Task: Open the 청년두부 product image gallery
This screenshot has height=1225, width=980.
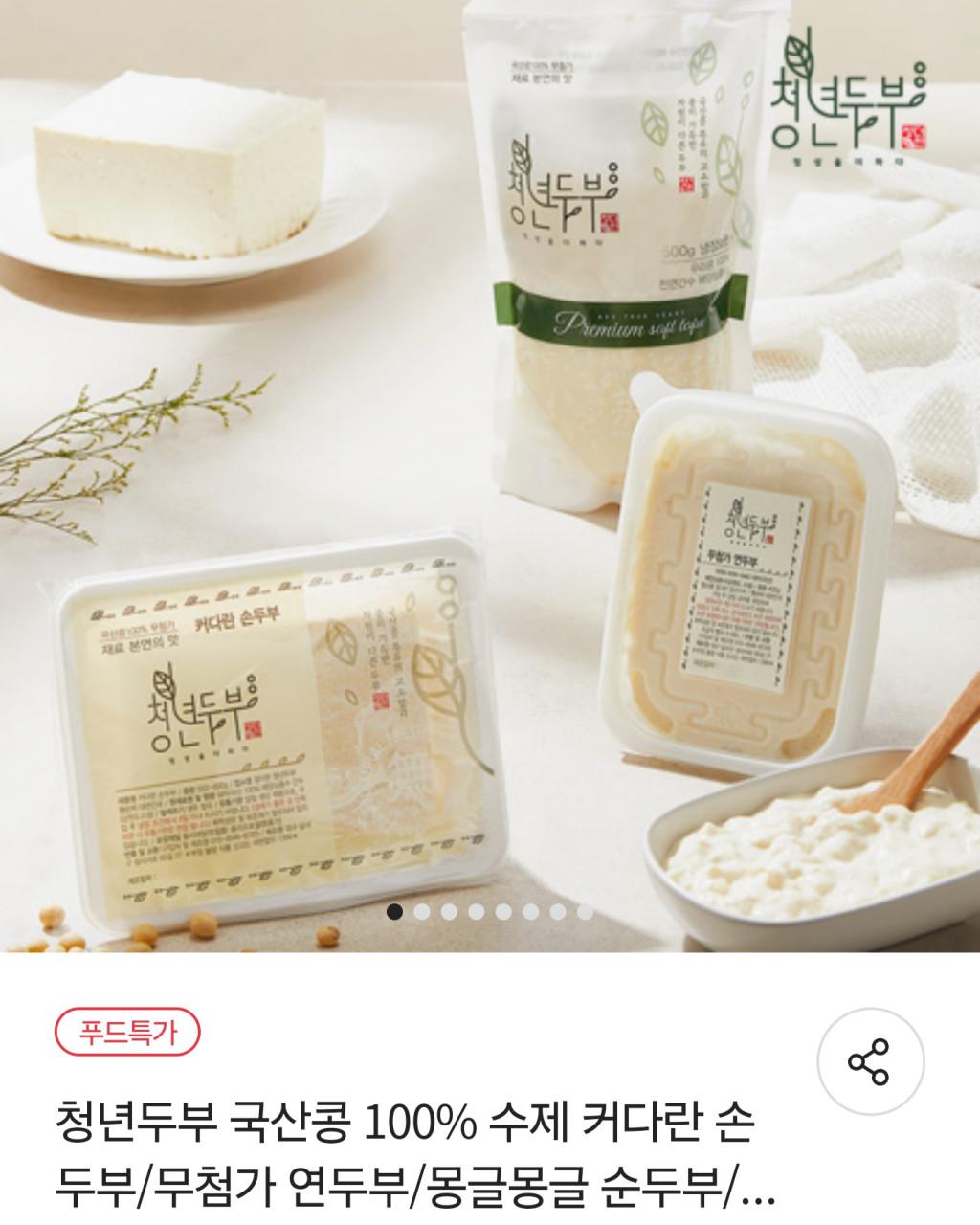Action: coord(490,459)
